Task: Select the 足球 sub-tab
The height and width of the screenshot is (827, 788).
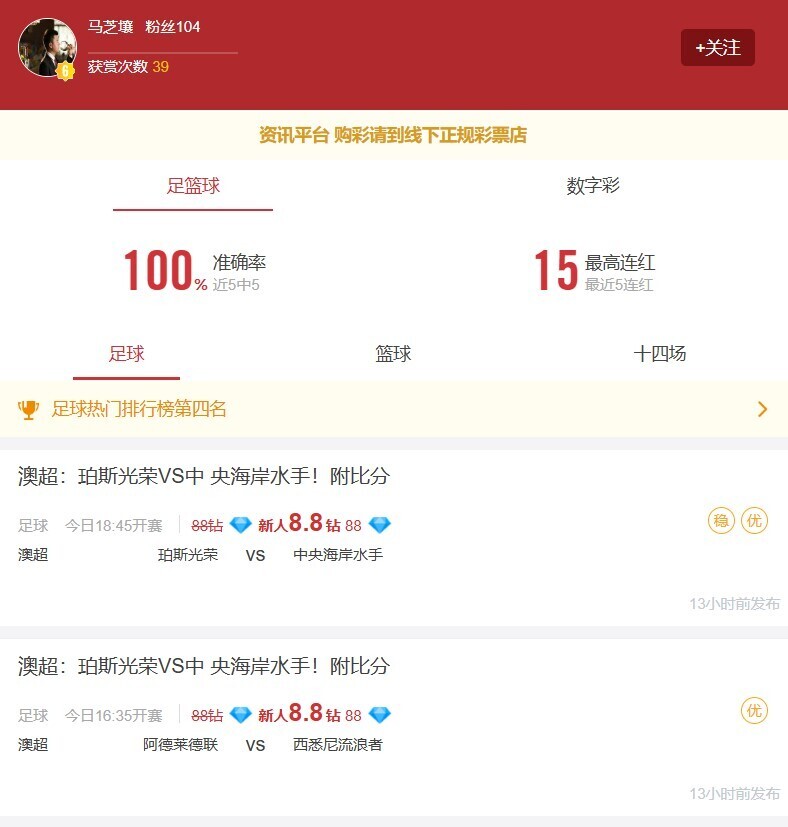Action: tap(127, 354)
